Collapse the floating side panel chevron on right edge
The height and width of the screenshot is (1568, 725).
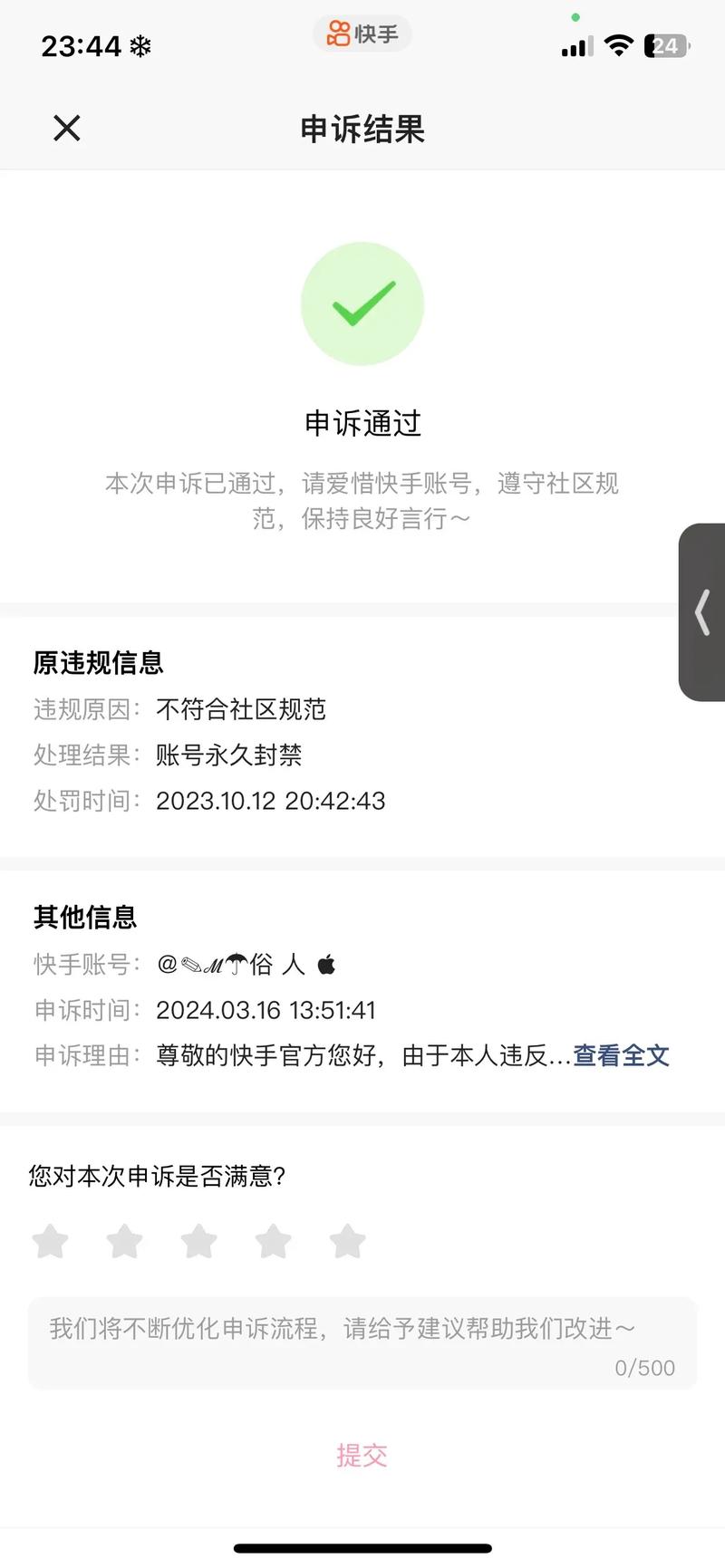point(702,613)
